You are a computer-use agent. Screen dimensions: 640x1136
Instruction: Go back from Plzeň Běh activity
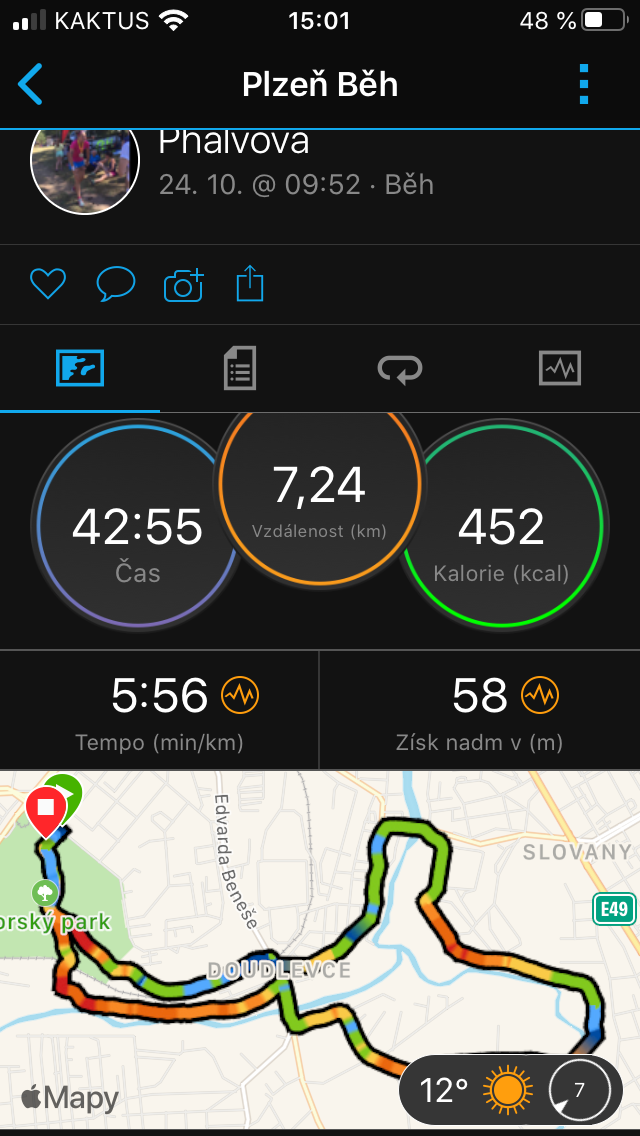point(30,85)
